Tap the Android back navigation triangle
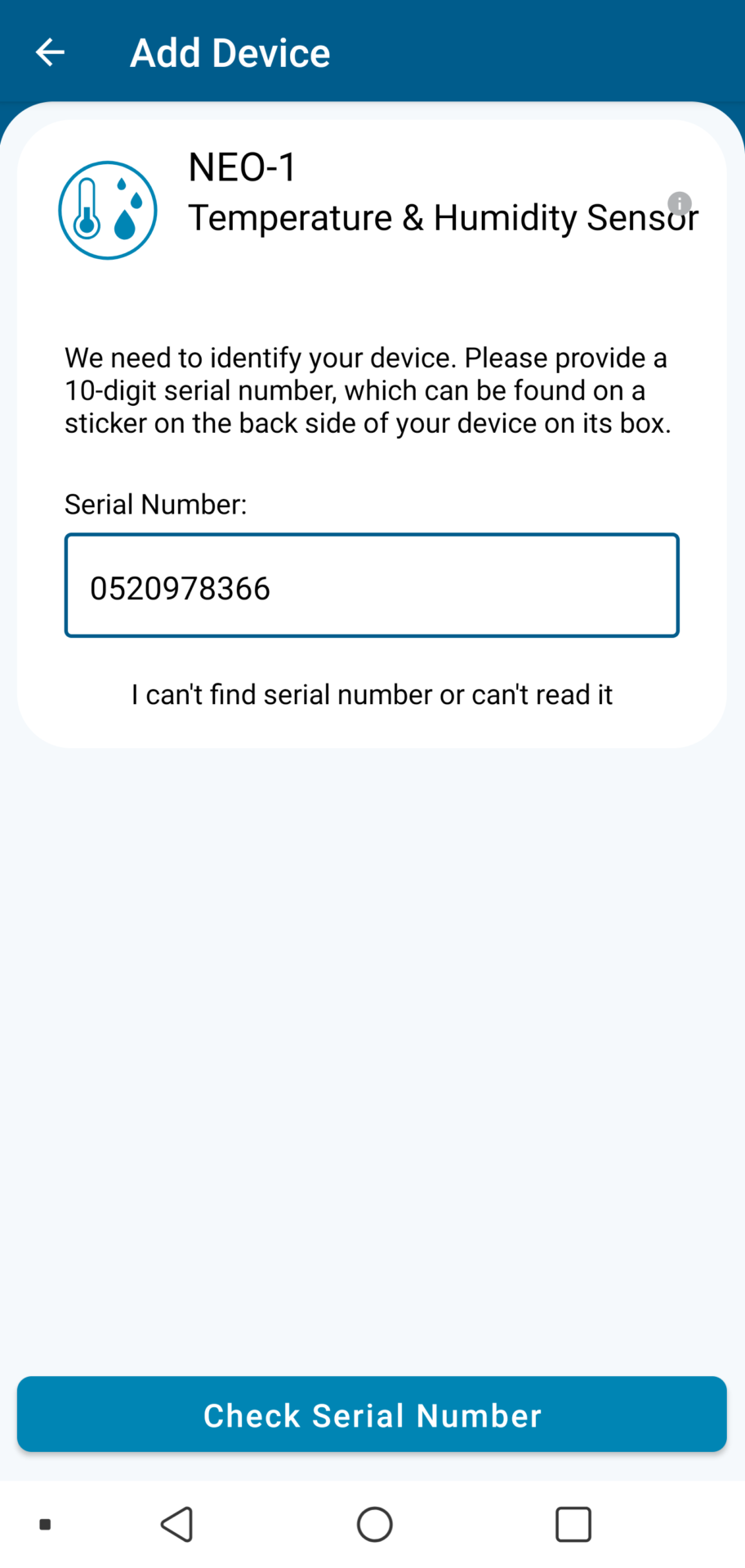This screenshot has width=745, height=1568. point(176,1523)
